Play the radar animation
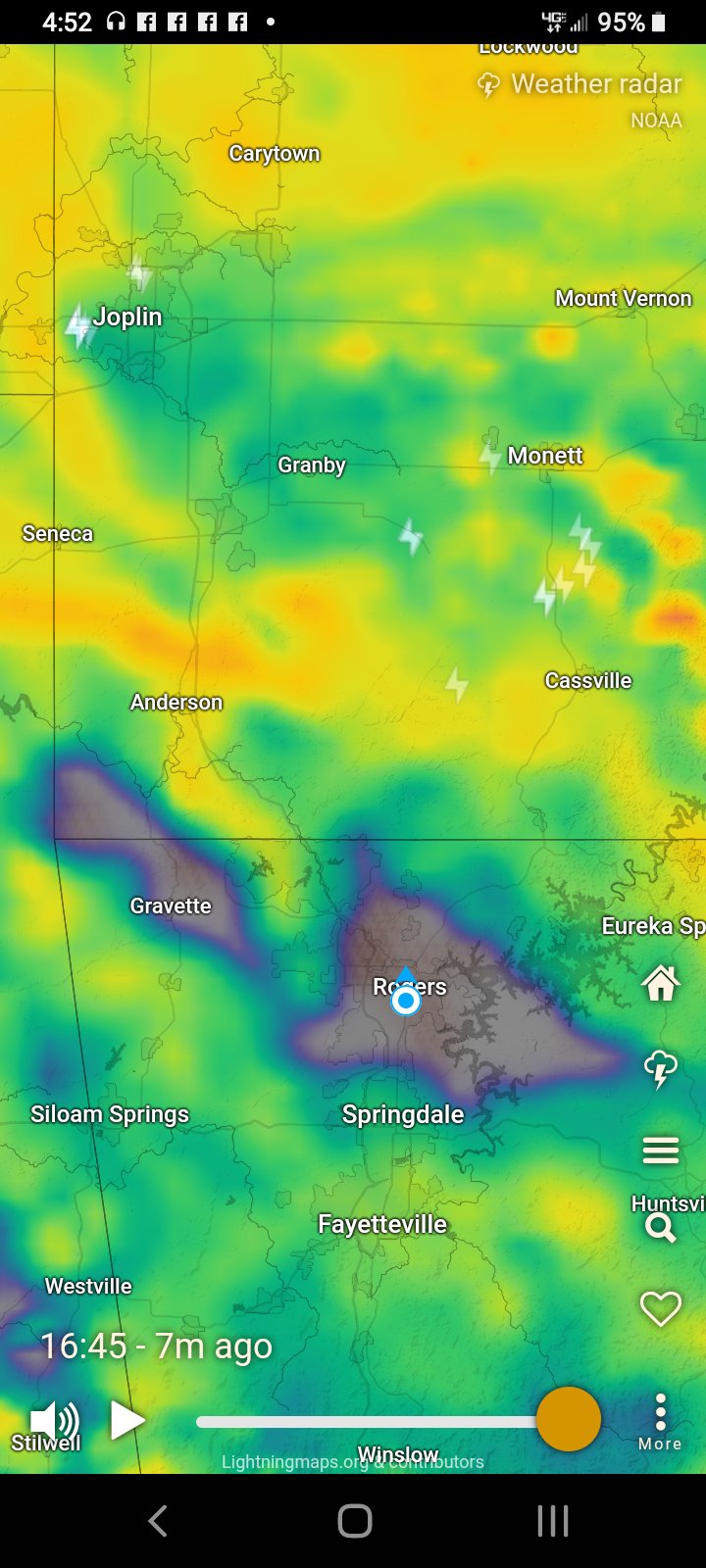The image size is (706, 1568). click(x=126, y=1420)
